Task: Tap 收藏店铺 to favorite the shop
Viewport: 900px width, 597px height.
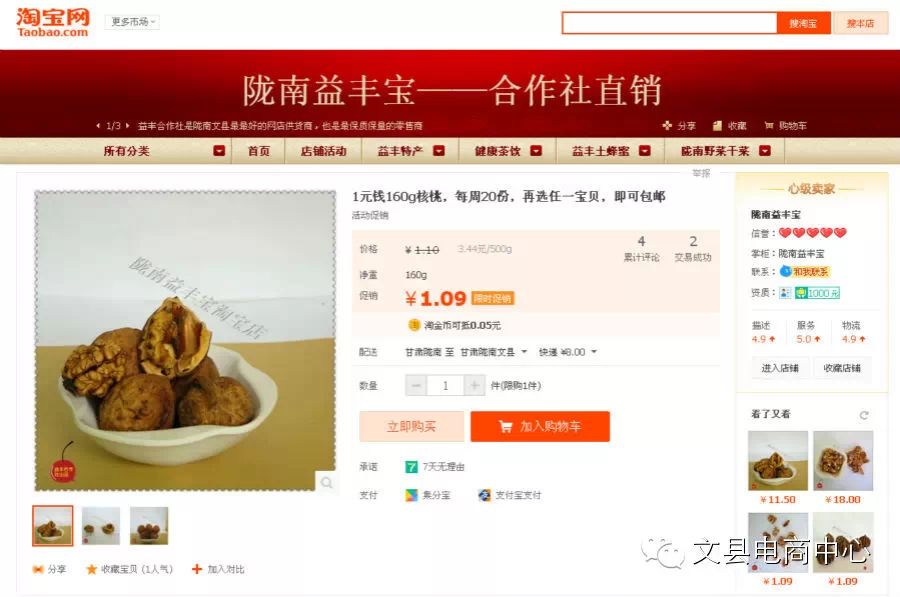Action: coord(842,368)
